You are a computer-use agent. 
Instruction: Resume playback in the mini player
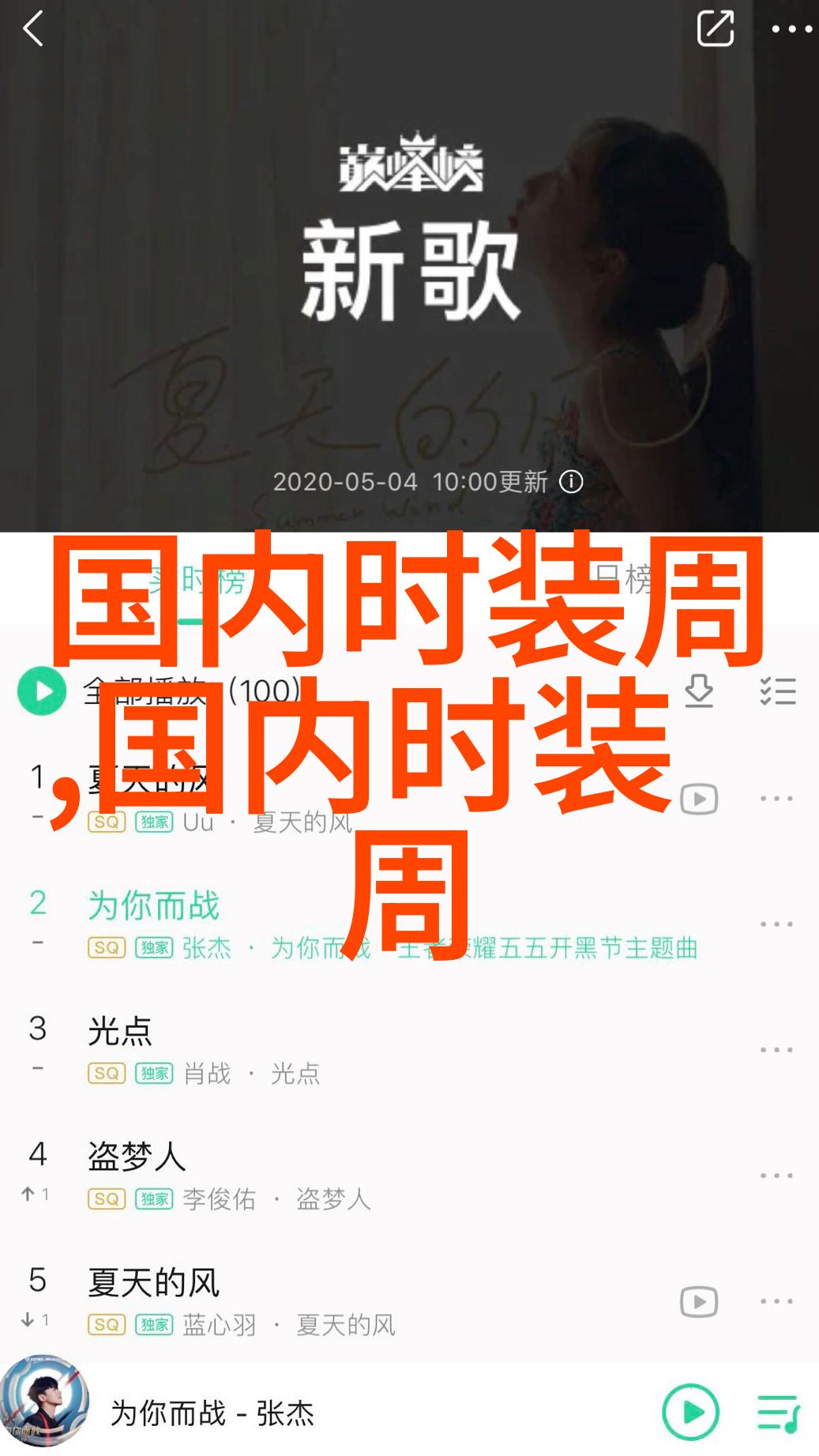click(x=691, y=1412)
